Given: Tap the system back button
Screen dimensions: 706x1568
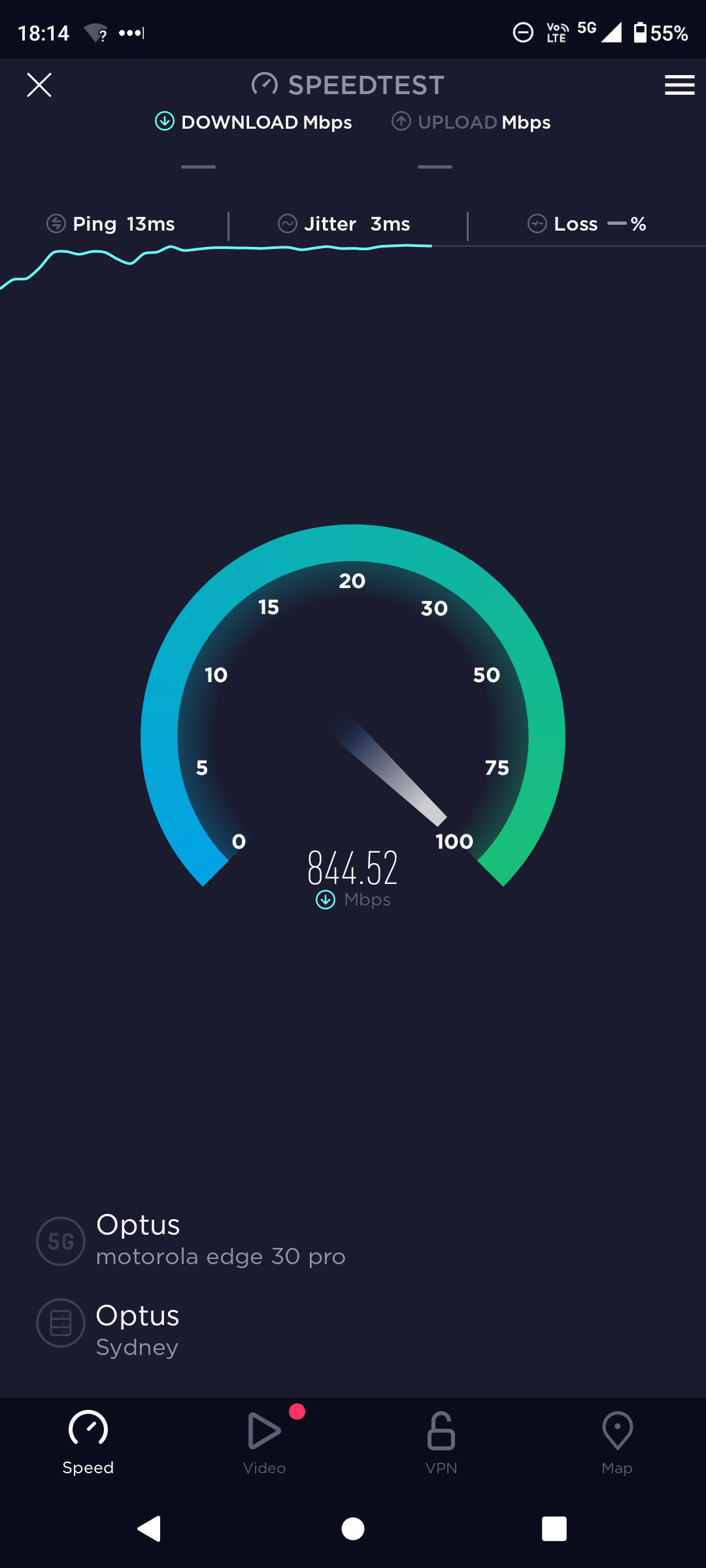Looking at the screenshot, I should coord(150,1529).
